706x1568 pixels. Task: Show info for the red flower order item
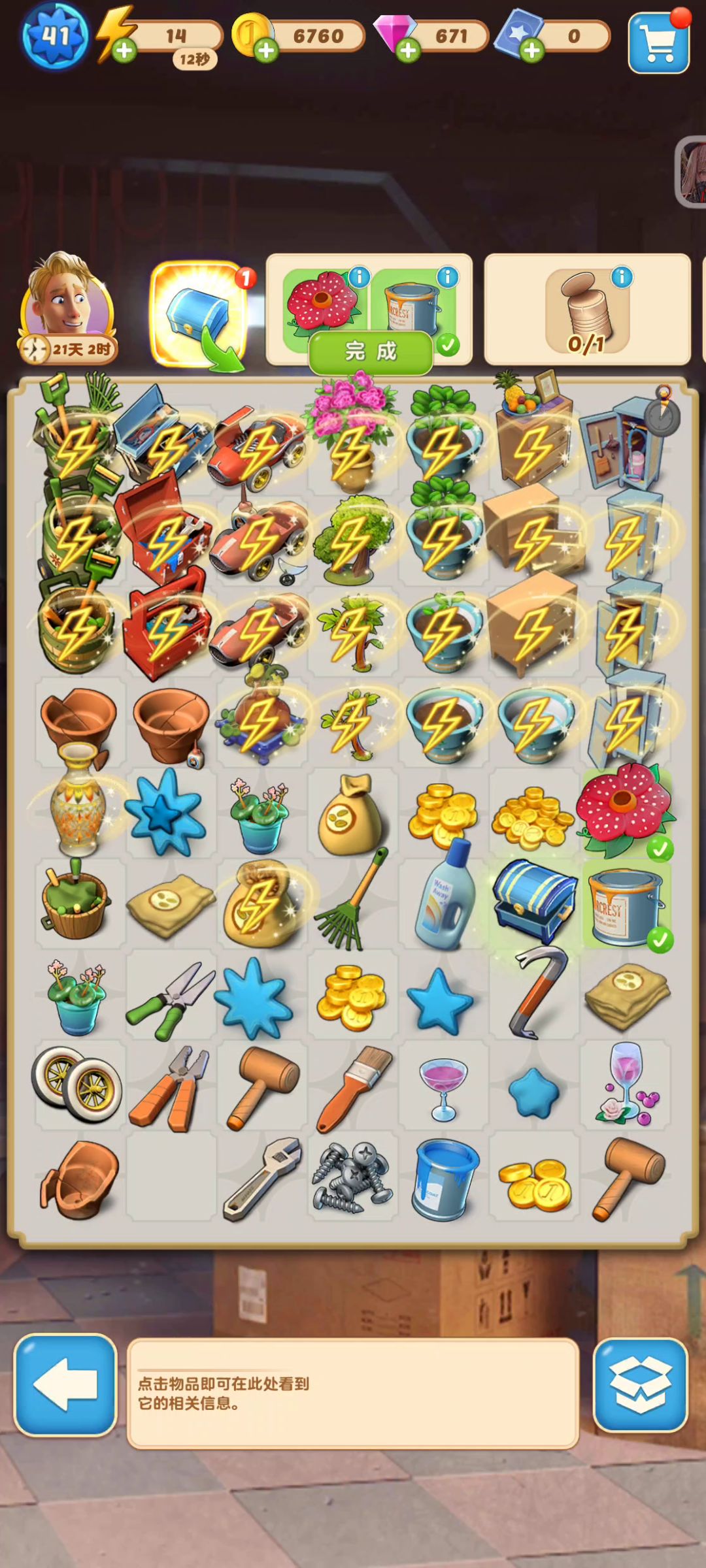(x=359, y=277)
